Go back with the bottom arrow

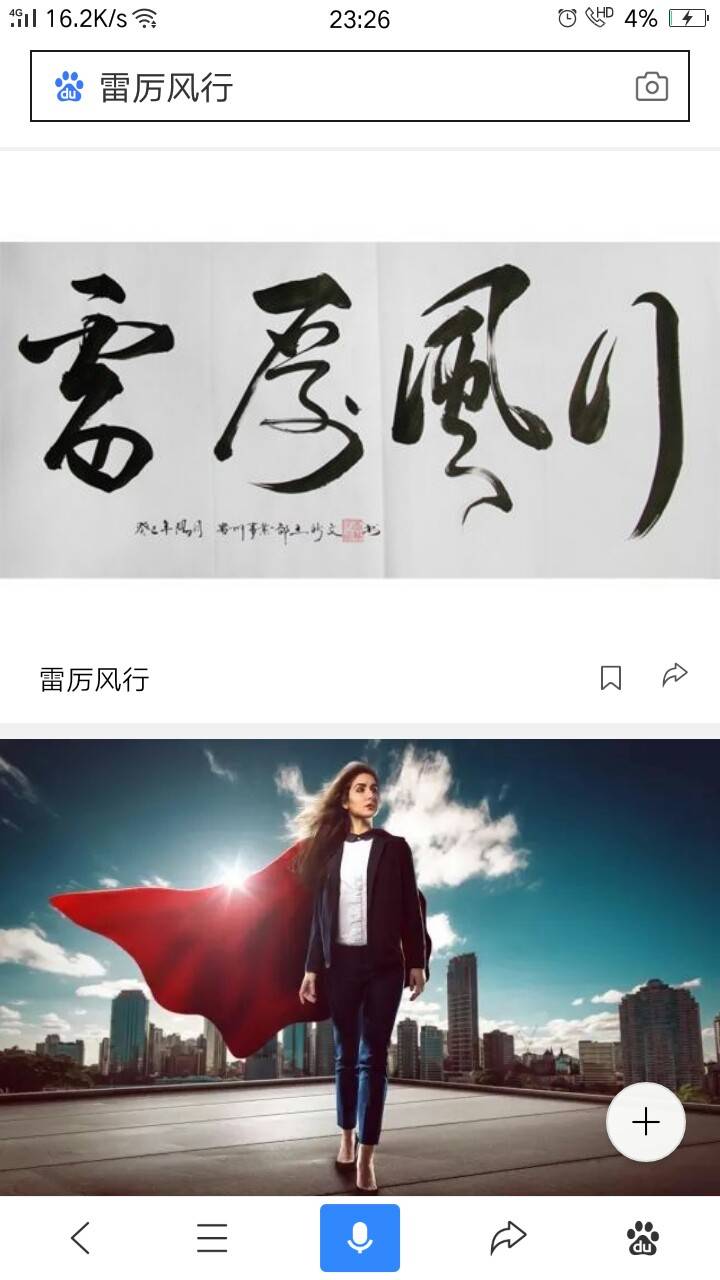pyautogui.click(x=80, y=1238)
